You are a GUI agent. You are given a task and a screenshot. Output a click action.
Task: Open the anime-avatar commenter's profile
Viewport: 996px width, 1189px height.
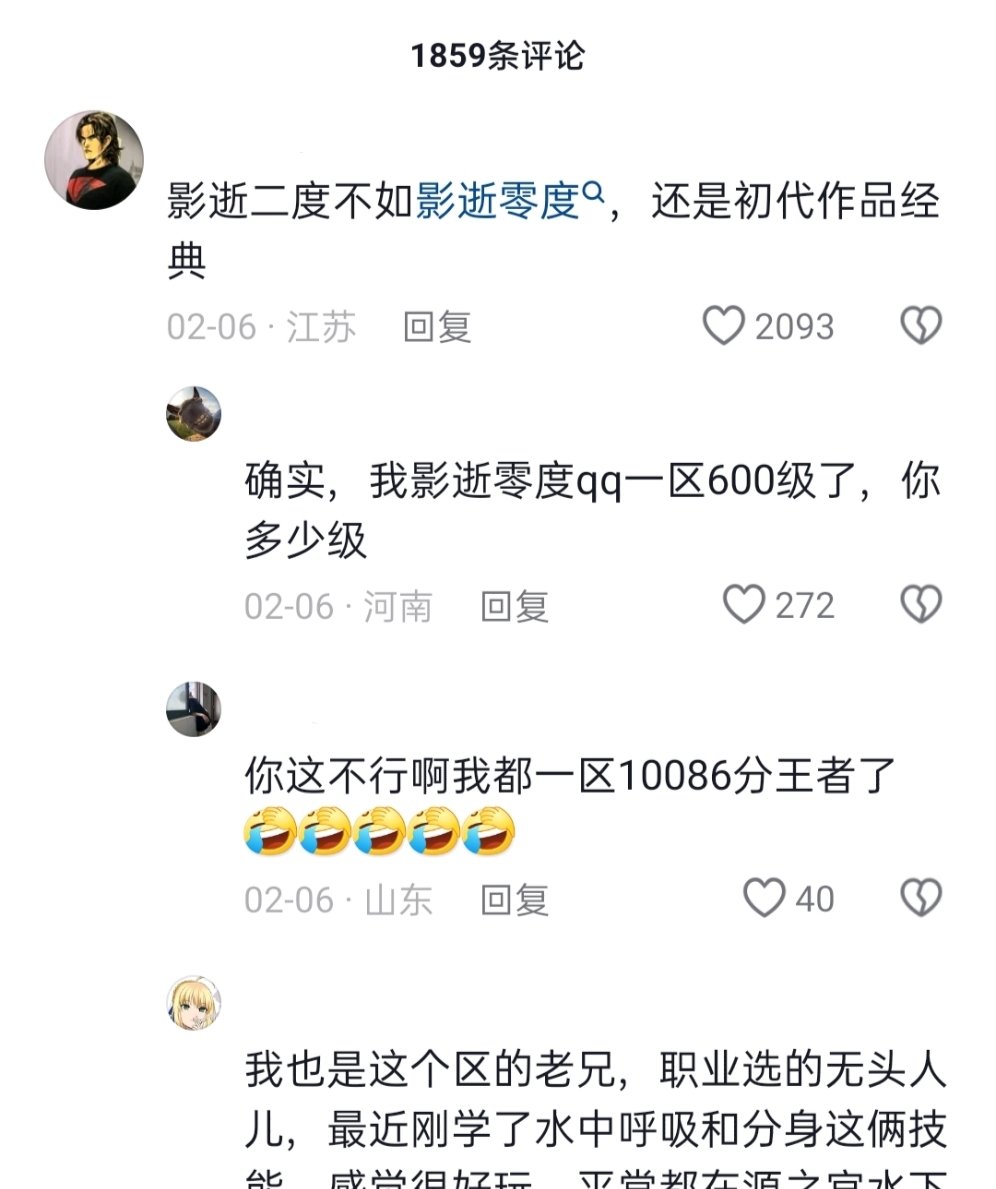pos(193,1003)
